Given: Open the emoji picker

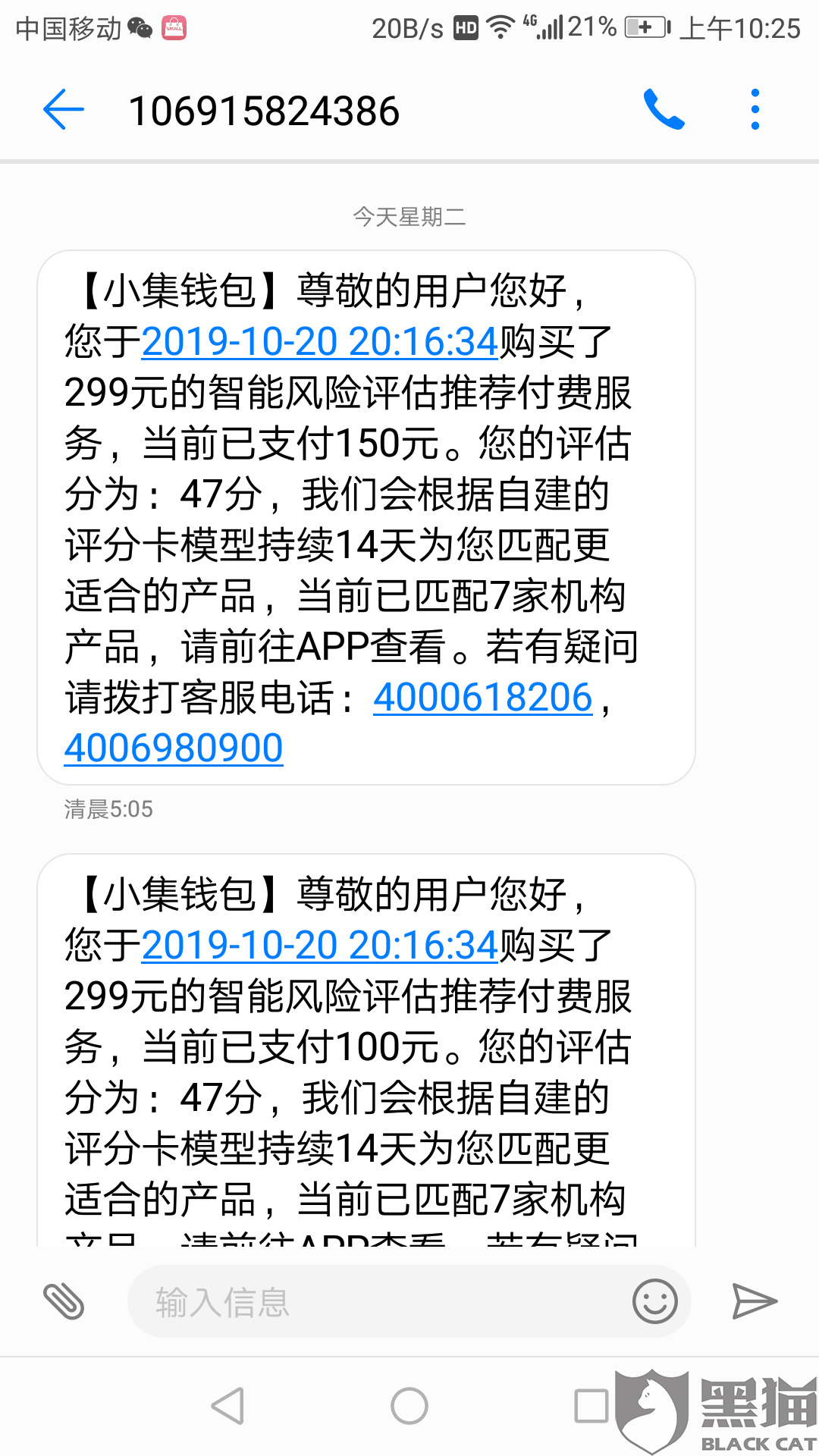Looking at the screenshot, I should pyautogui.click(x=654, y=1302).
